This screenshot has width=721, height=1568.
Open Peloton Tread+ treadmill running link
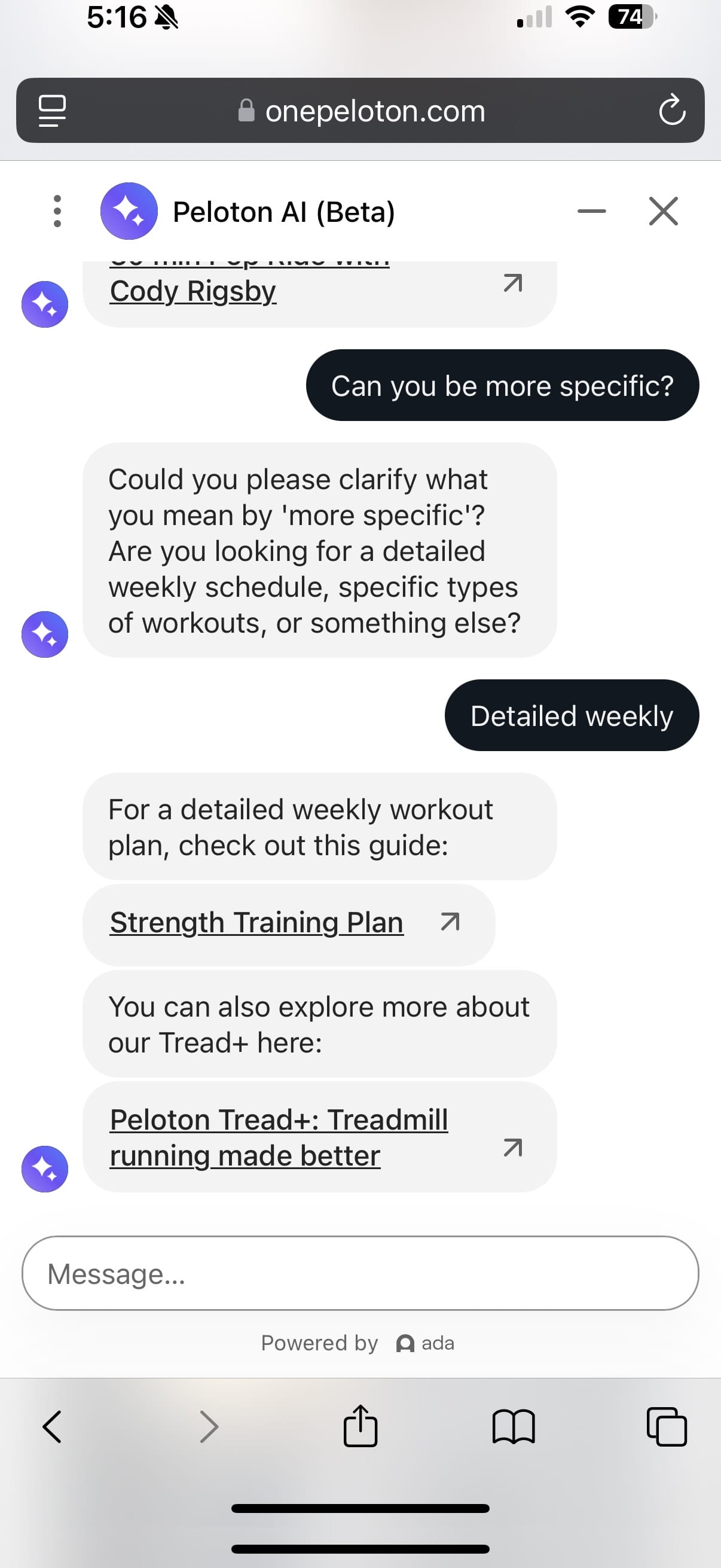pyautogui.click(x=279, y=1137)
